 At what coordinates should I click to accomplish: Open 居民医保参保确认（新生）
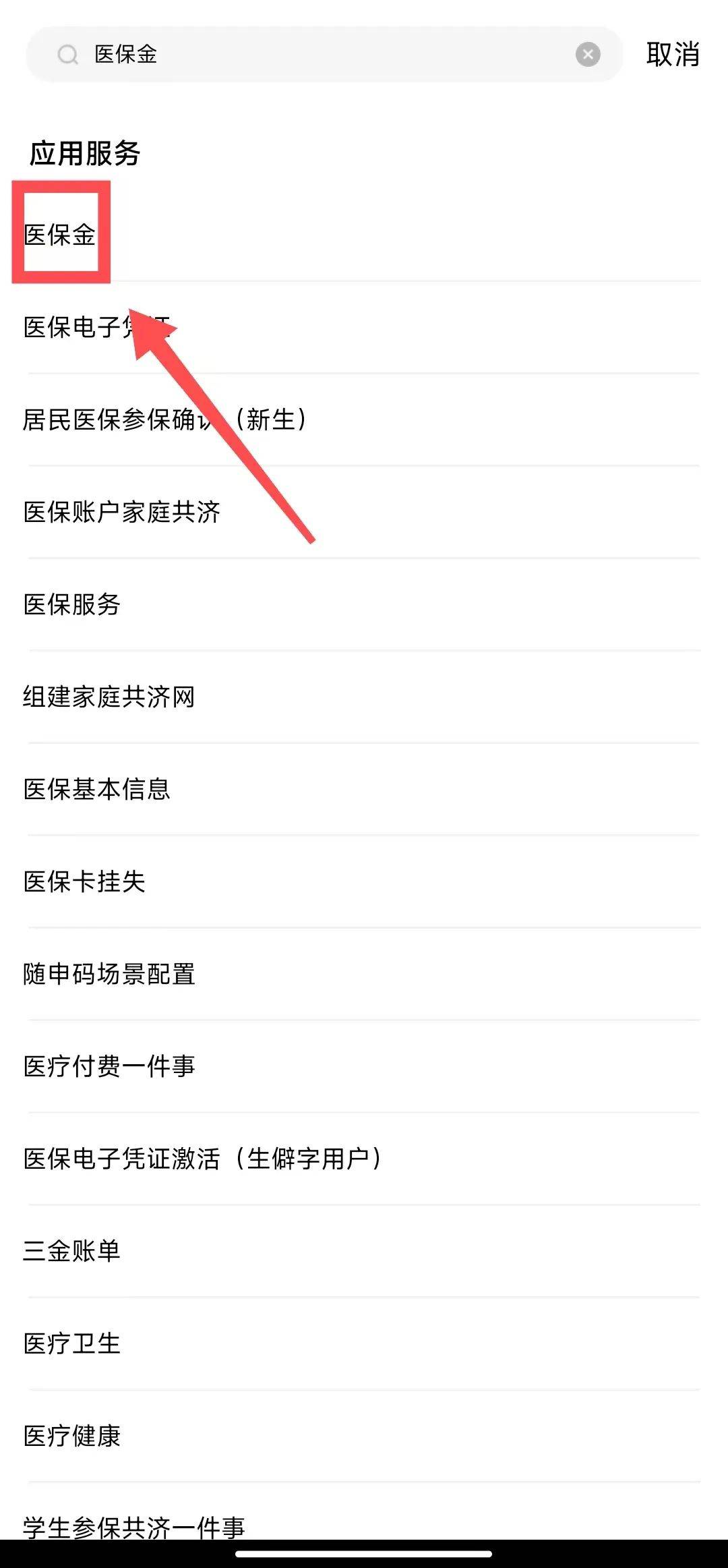point(165,419)
